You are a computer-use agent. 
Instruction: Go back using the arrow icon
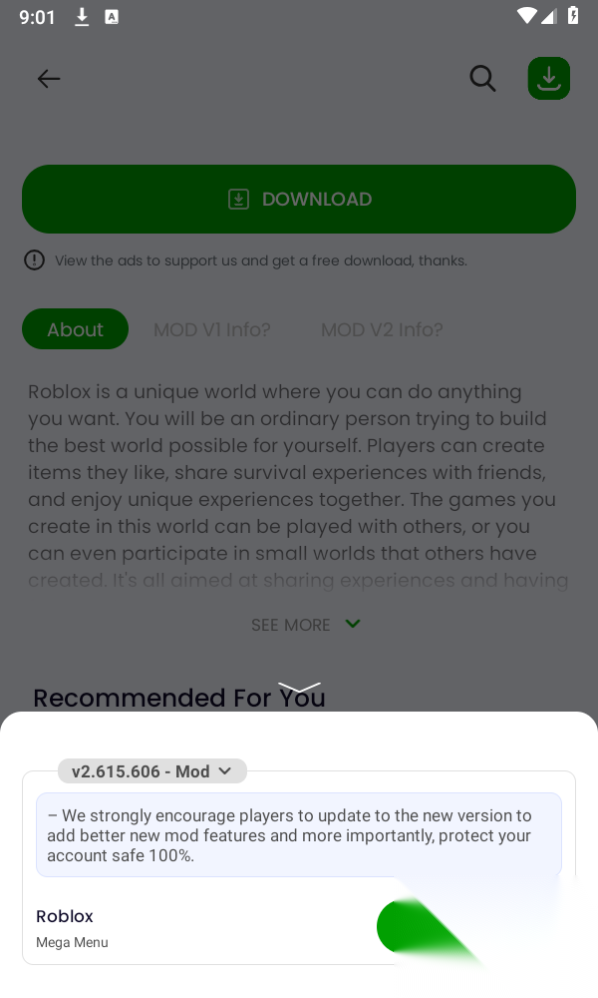click(x=48, y=79)
